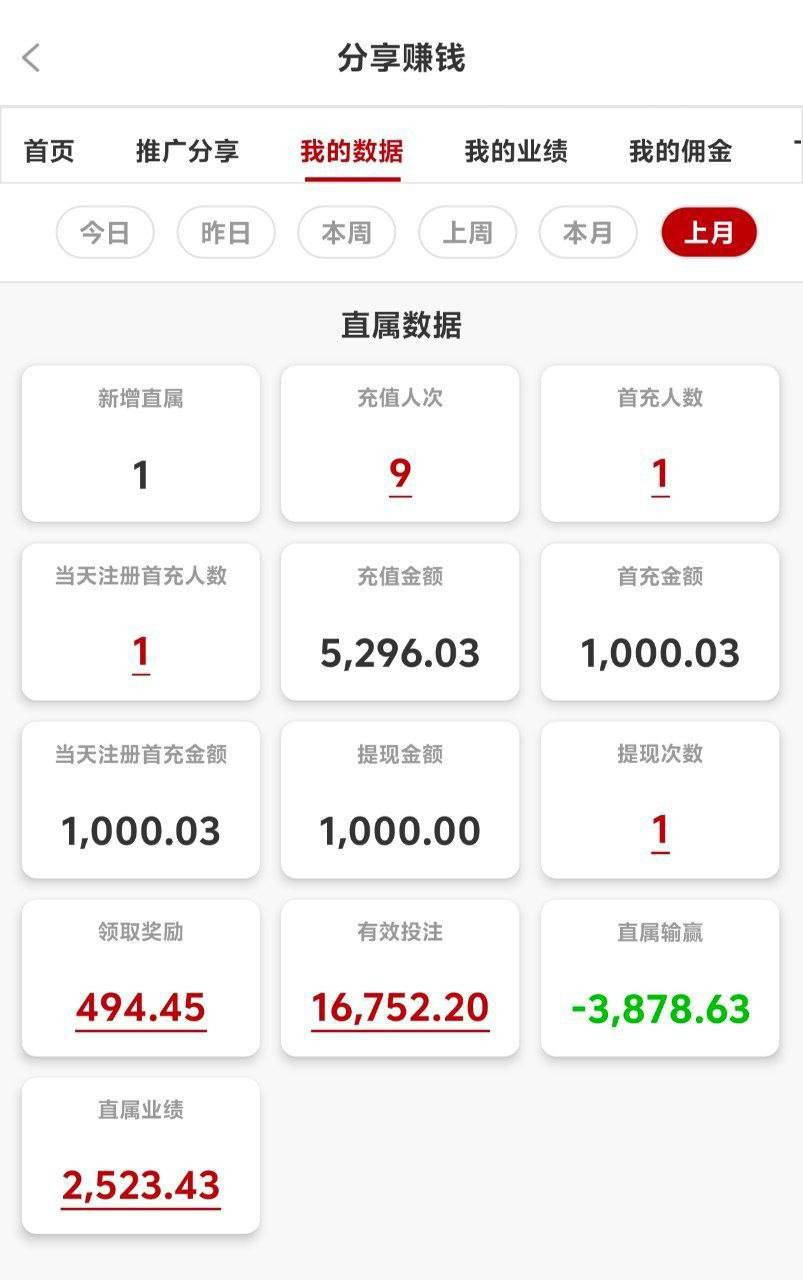This screenshot has width=803, height=1280.
Task: Switch to the 我的业绩 tab
Action: click(516, 151)
